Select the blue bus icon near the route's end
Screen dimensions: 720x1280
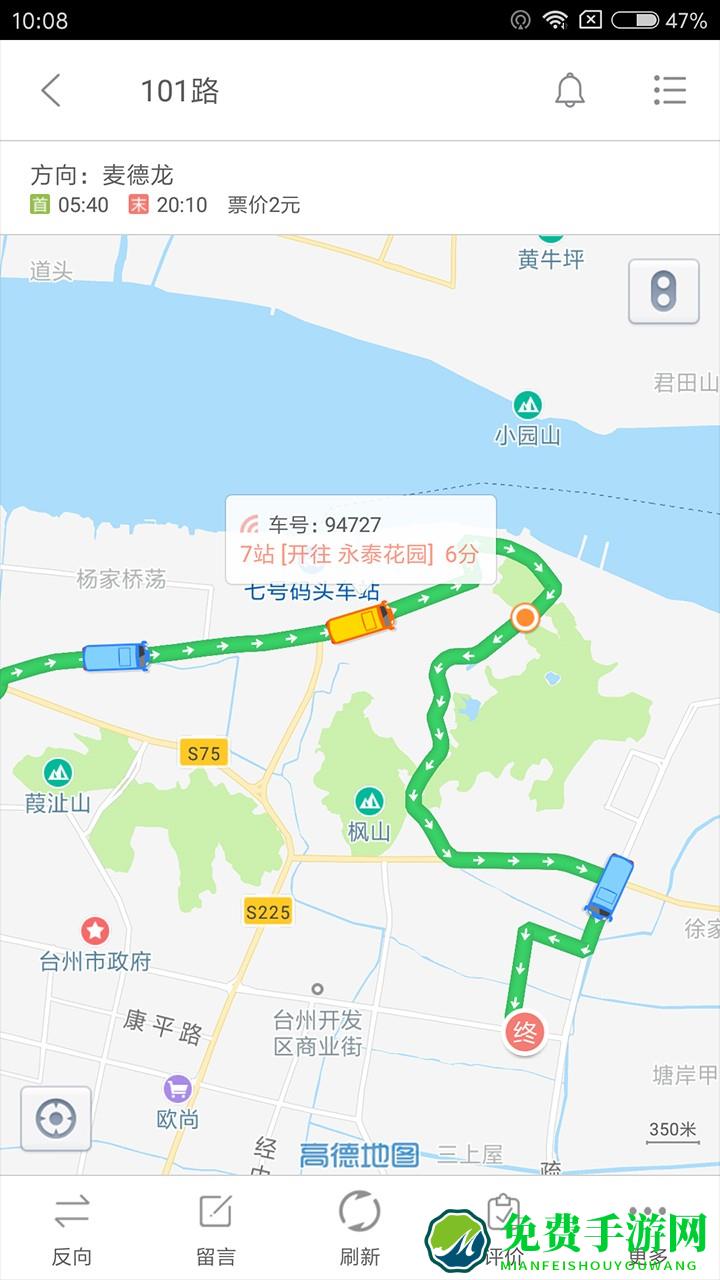[611, 885]
